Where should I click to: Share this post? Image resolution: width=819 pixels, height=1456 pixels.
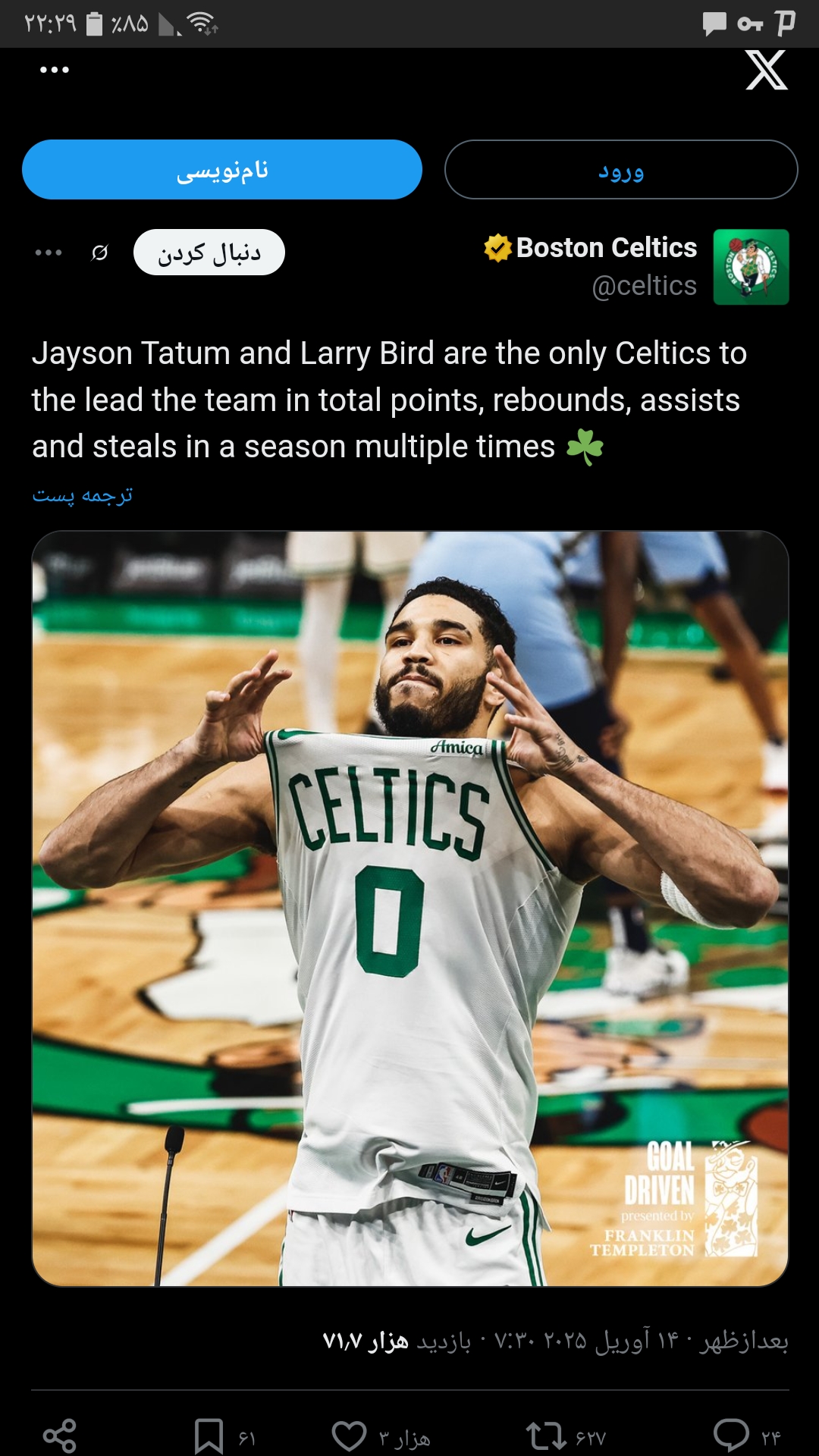60,1436
